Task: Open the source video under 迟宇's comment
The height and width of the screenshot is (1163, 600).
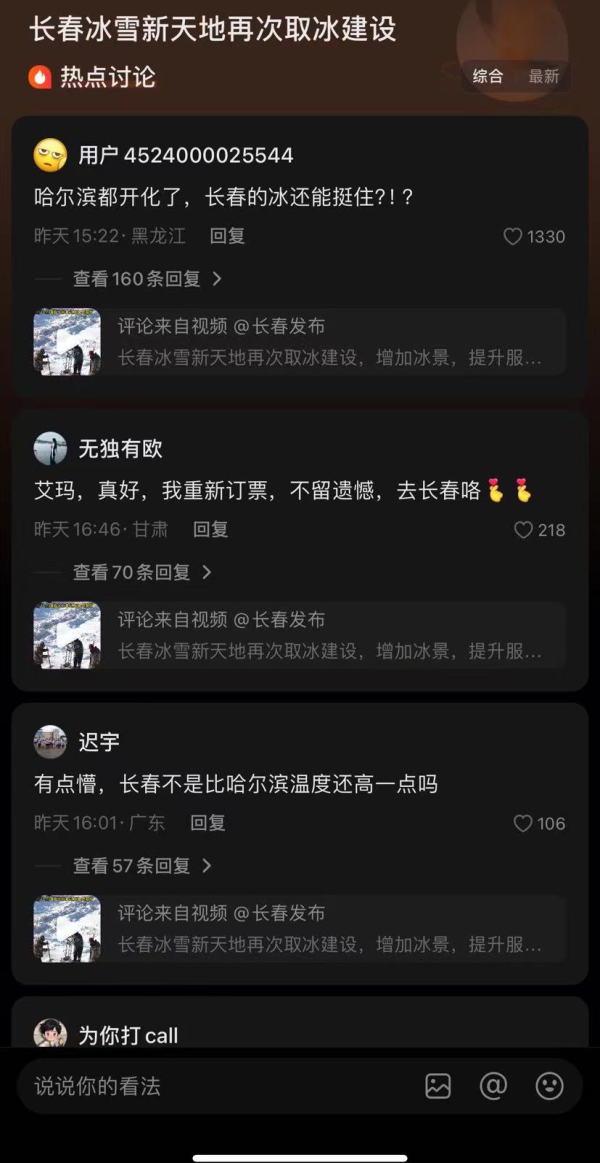Action: [299, 929]
